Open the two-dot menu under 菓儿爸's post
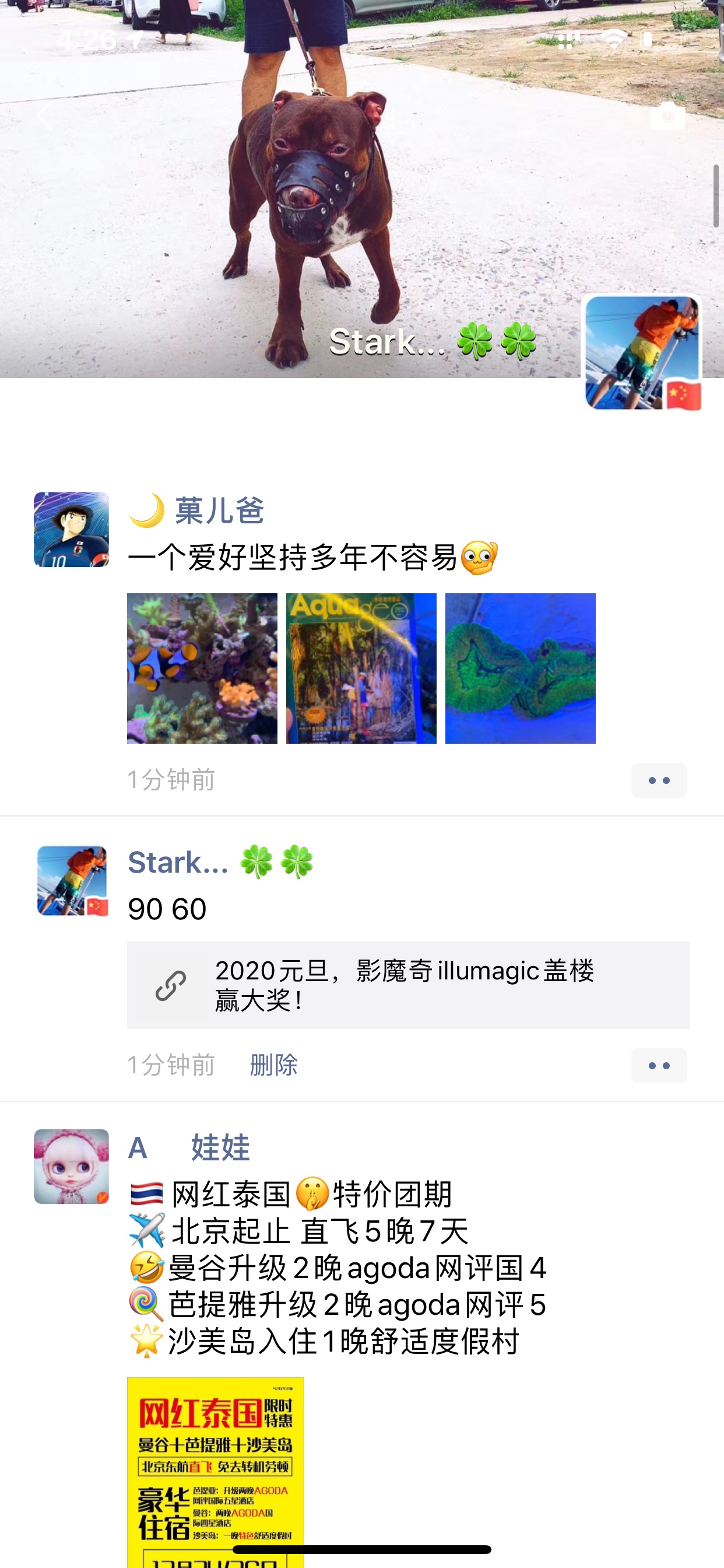The height and width of the screenshot is (1568, 724). (659, 780)
